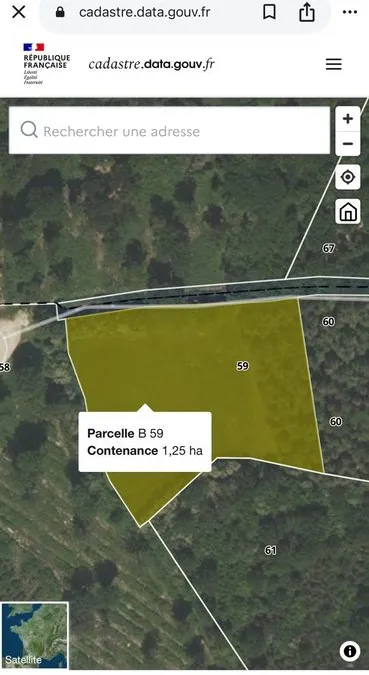Open the browser overflow menu

click(350, 12)
